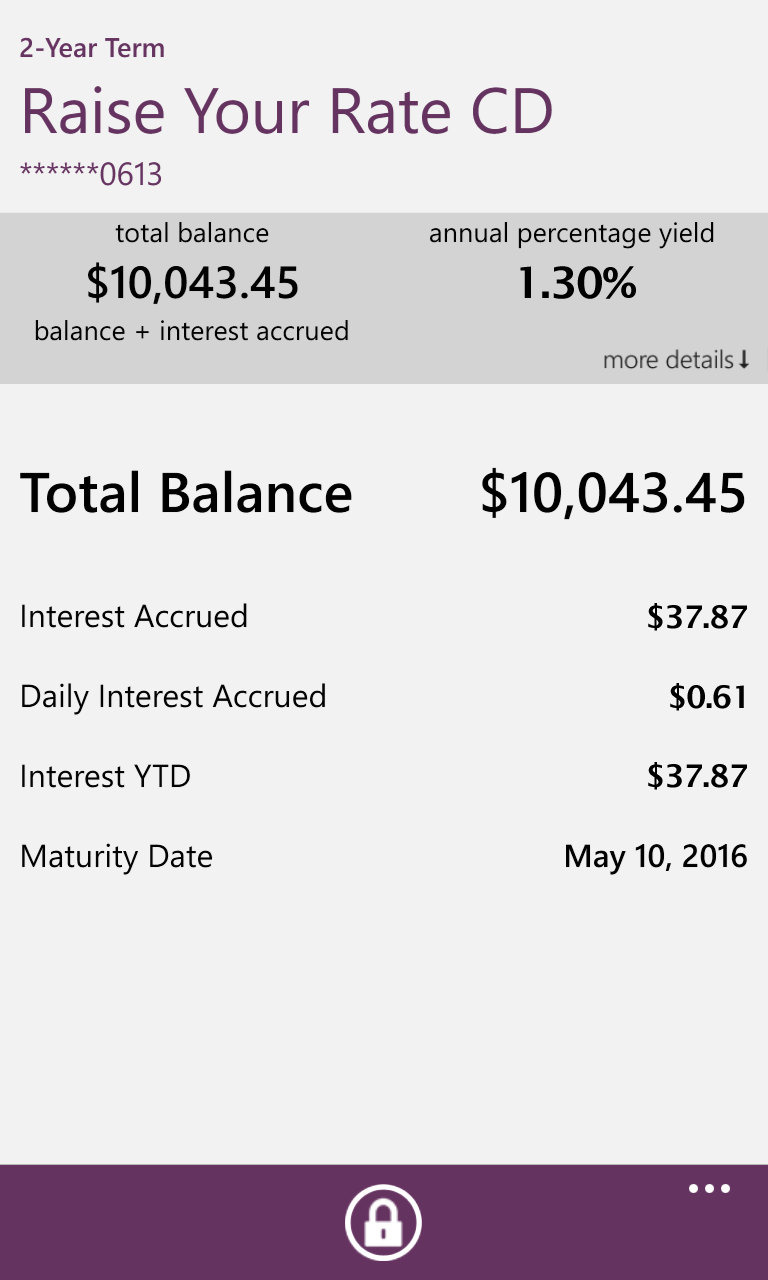Select the masked account number ******0613

(92, 173)
